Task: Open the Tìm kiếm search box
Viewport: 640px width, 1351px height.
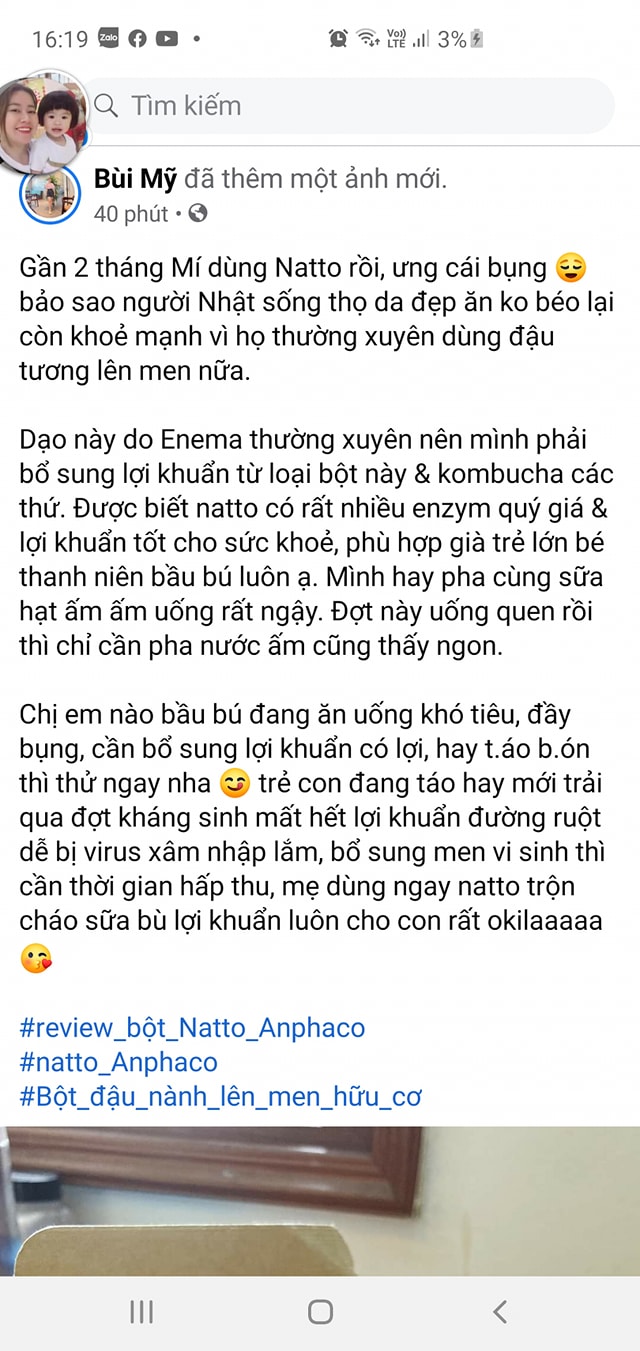Action: (350, 105)
